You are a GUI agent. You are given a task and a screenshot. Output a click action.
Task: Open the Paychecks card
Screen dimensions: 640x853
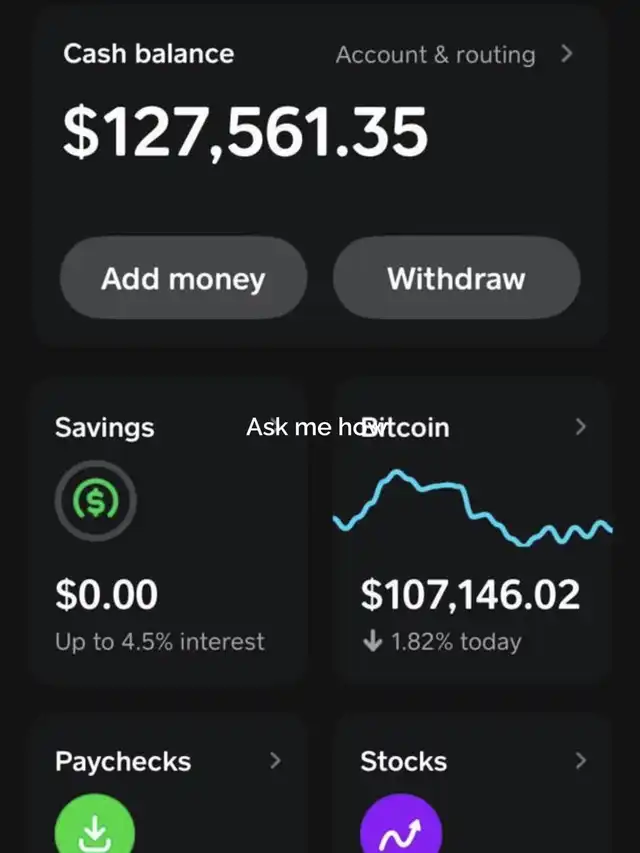[x=168, y=790]
